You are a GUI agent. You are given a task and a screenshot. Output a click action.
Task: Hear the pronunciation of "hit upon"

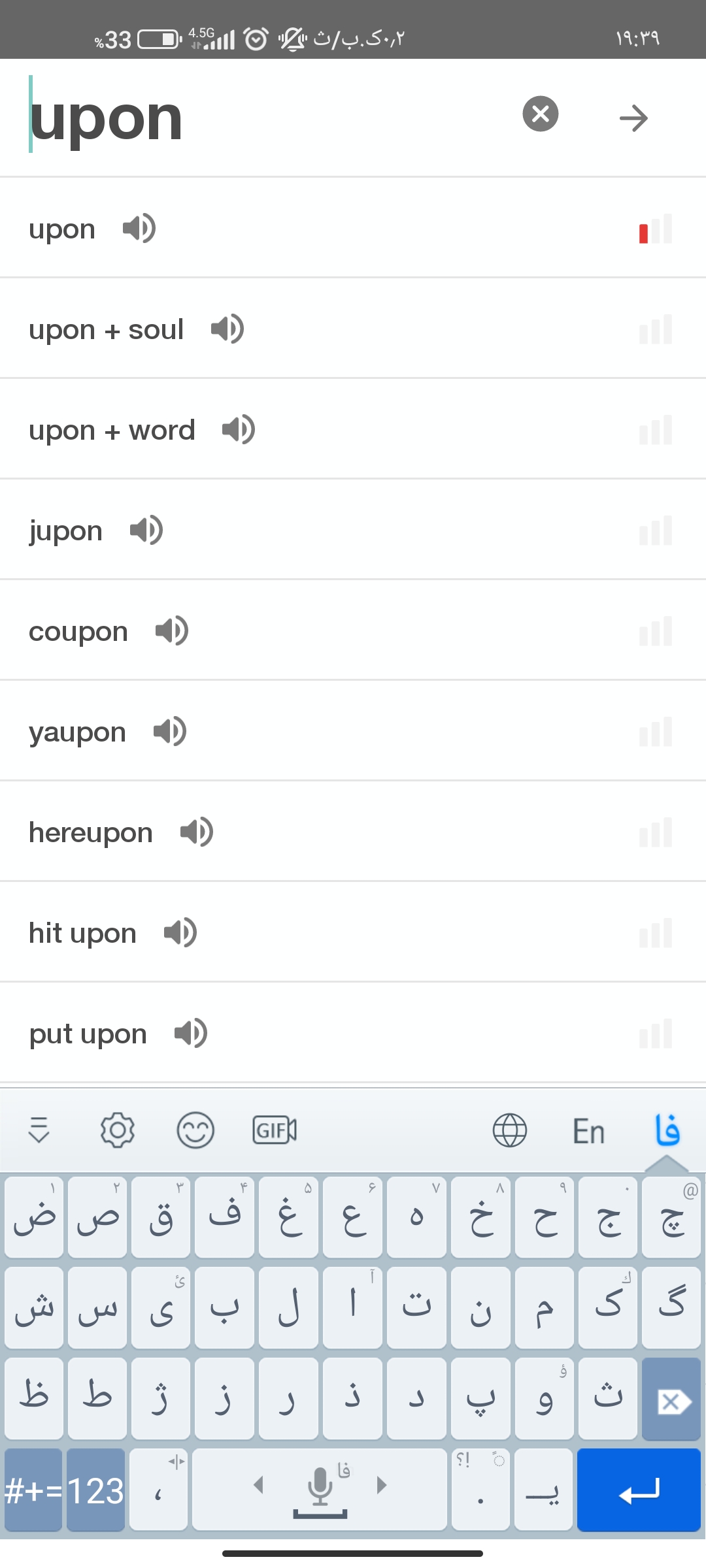pos(180,932)
